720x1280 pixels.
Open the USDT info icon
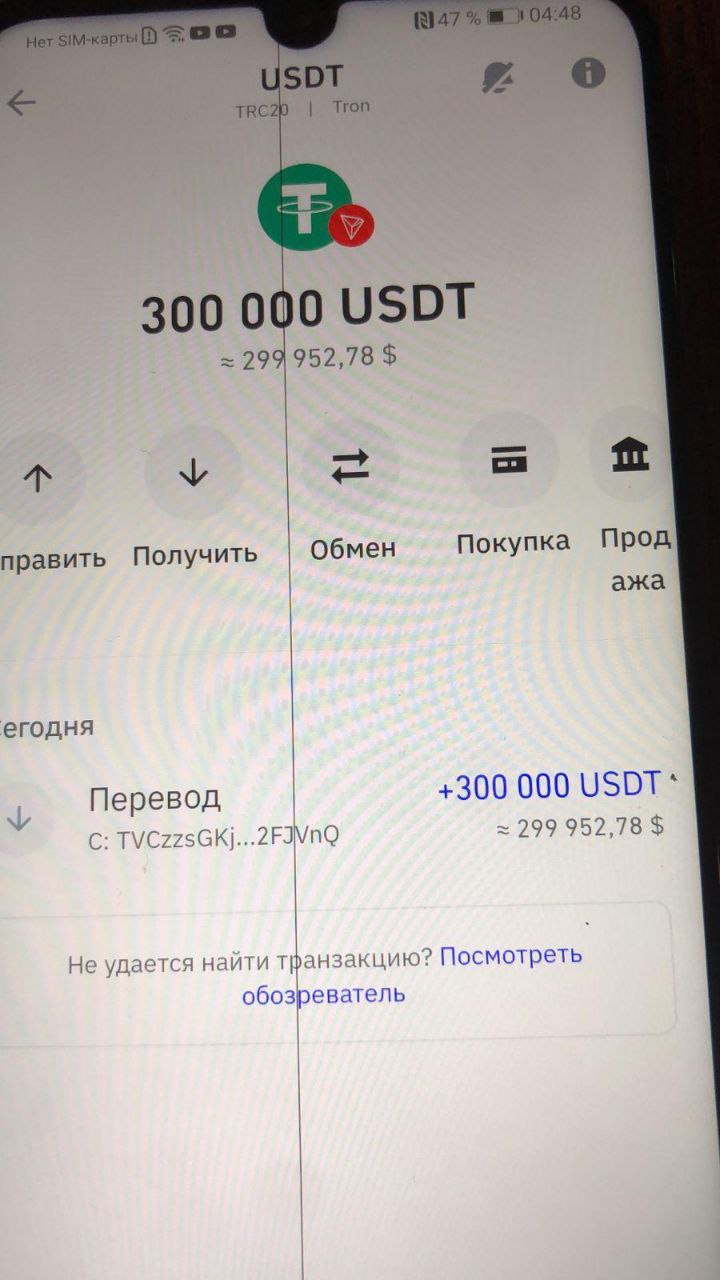(588, 73)
